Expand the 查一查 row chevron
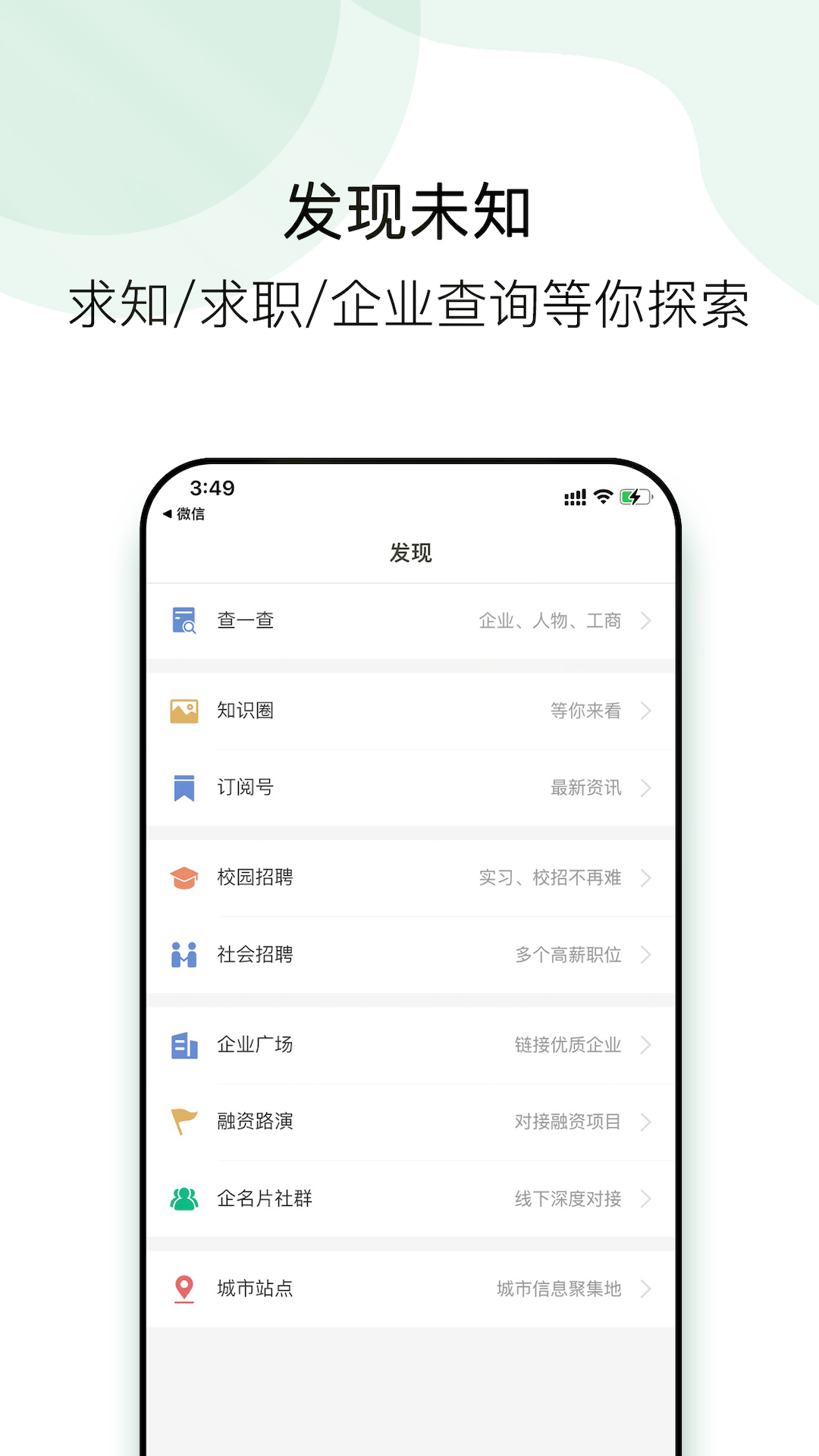The image size is (819, 1456). [x=646, y=620]
